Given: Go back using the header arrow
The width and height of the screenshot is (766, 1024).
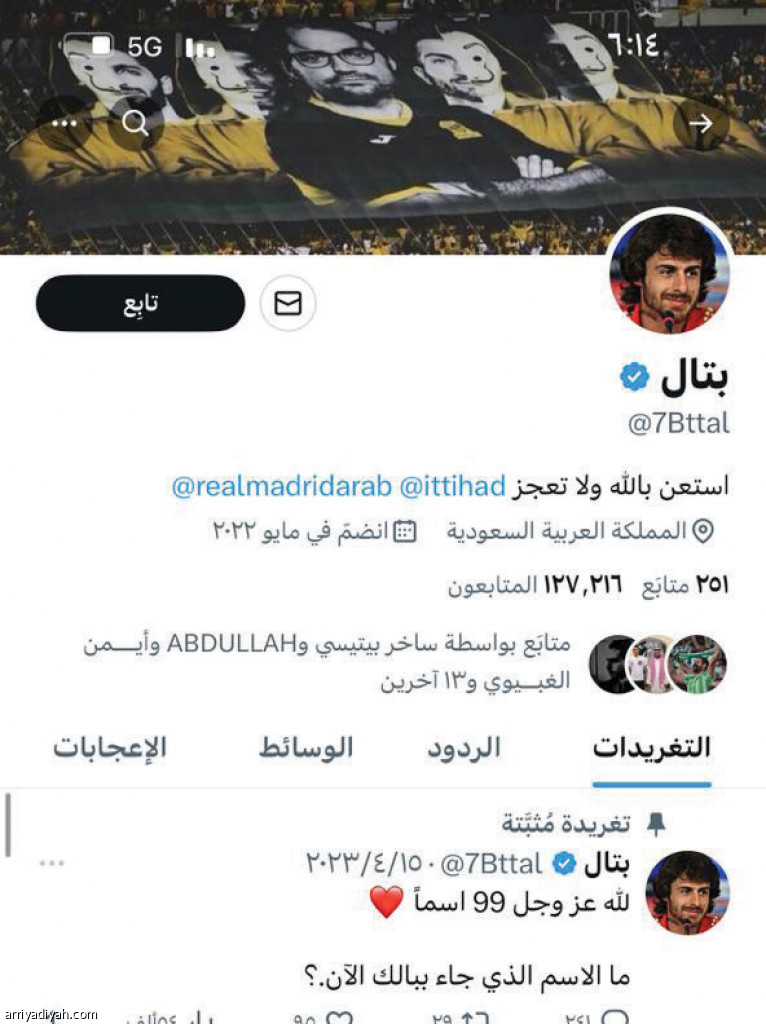Looking at the screenshot, I should [700, 123].
